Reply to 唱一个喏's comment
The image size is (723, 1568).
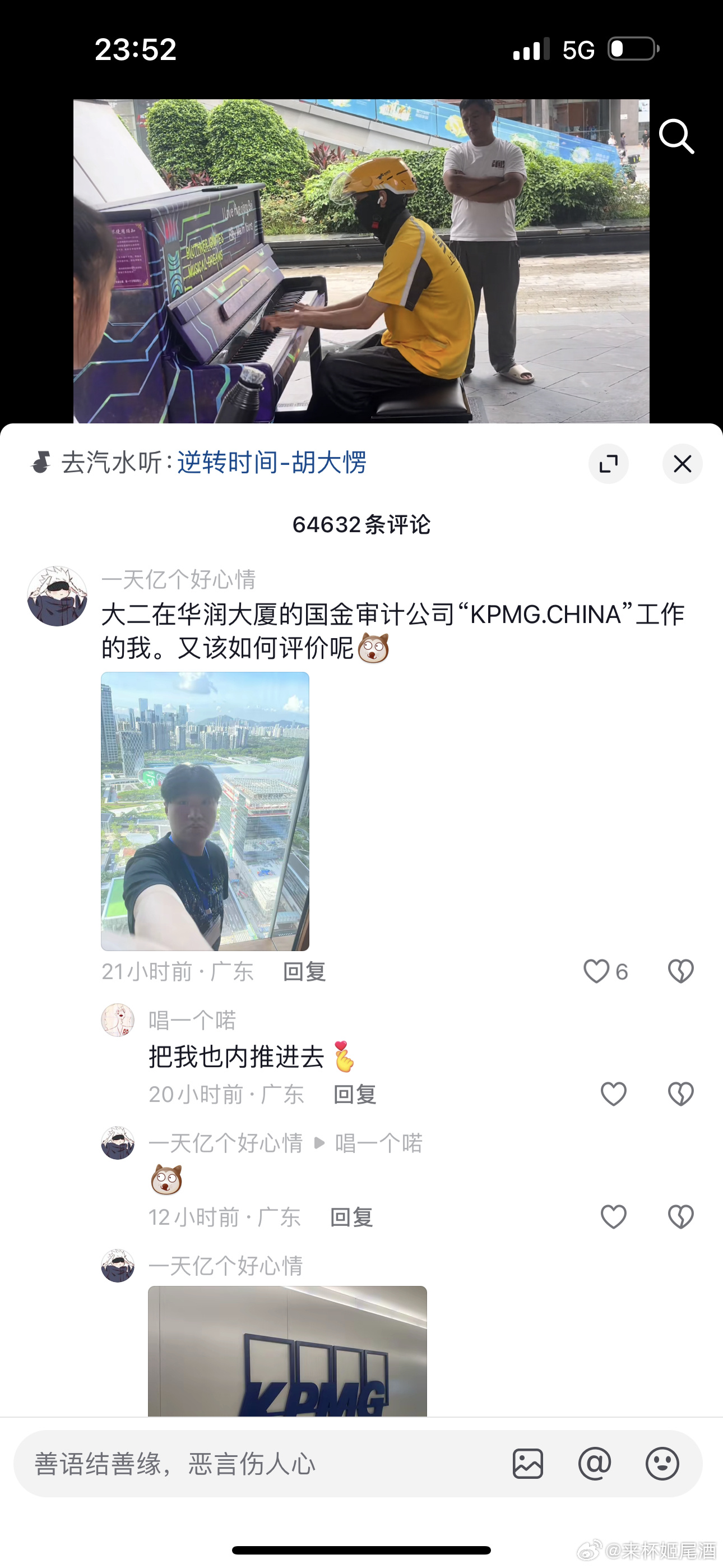[x=355, y=1095]
